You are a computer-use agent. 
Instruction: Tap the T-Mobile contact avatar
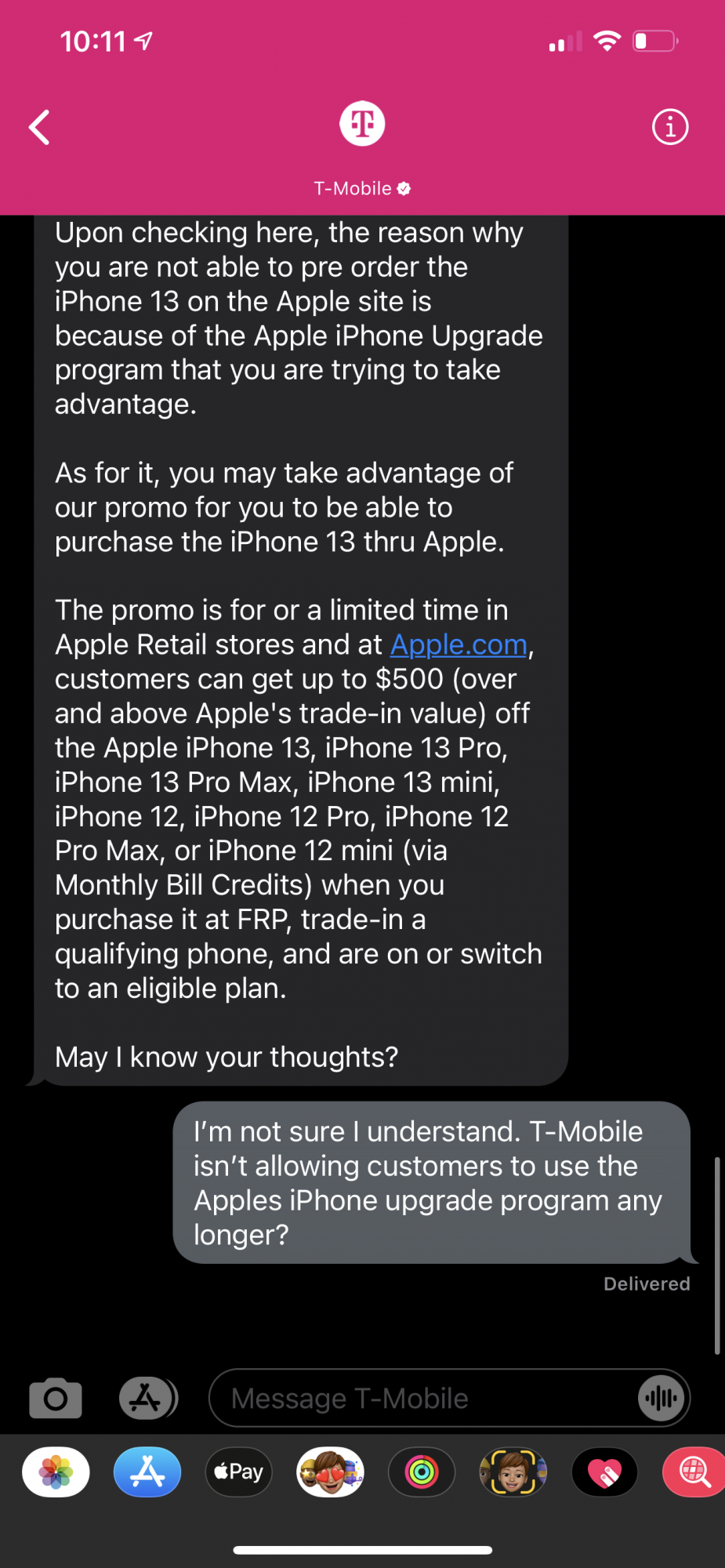coord(362,124)
